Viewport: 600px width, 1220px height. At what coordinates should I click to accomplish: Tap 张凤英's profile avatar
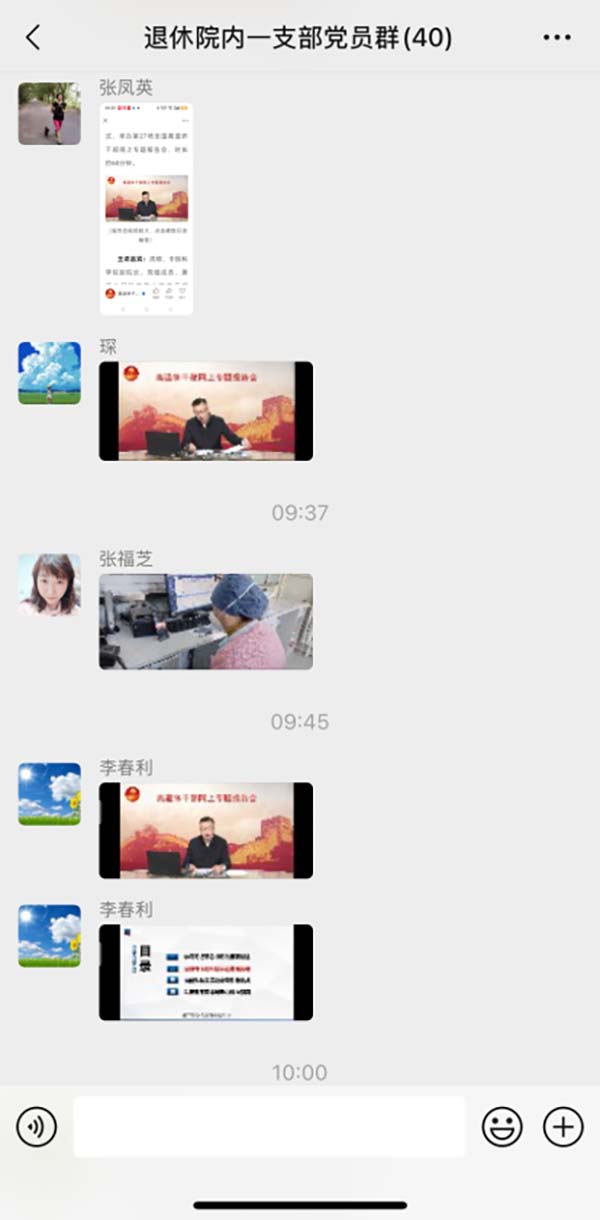[x=49, y=113]
